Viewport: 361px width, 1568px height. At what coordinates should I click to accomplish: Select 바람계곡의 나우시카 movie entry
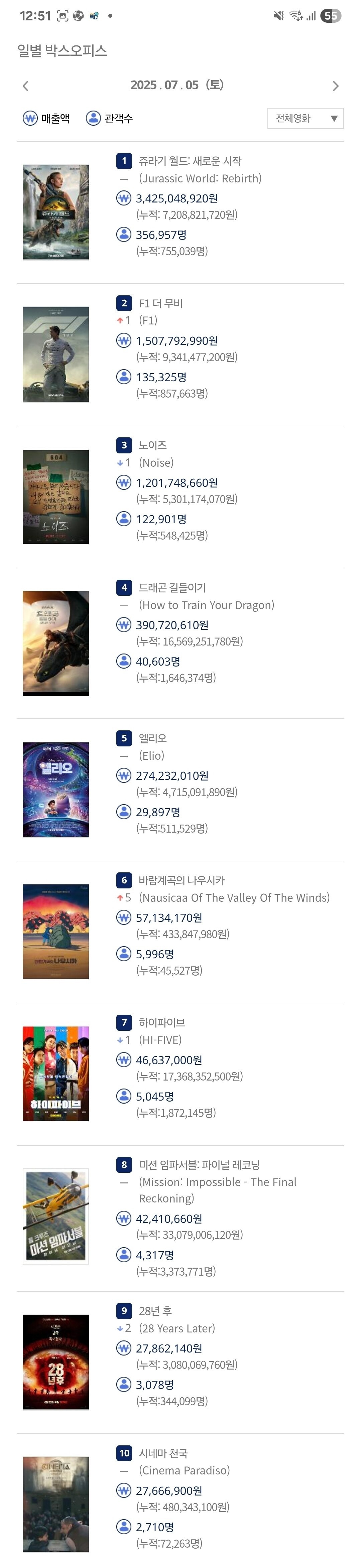182,880
